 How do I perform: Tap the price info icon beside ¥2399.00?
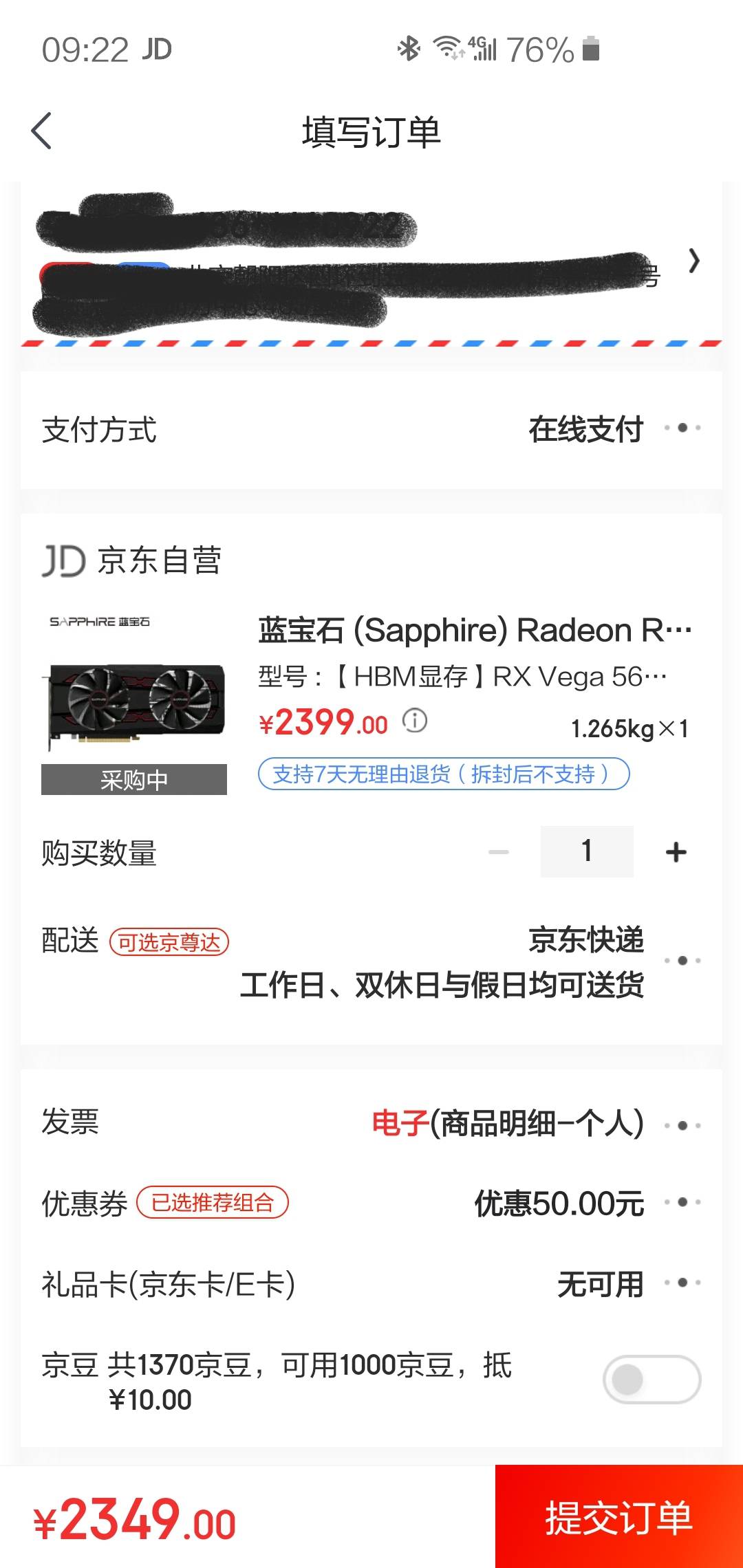pos(415,721)
